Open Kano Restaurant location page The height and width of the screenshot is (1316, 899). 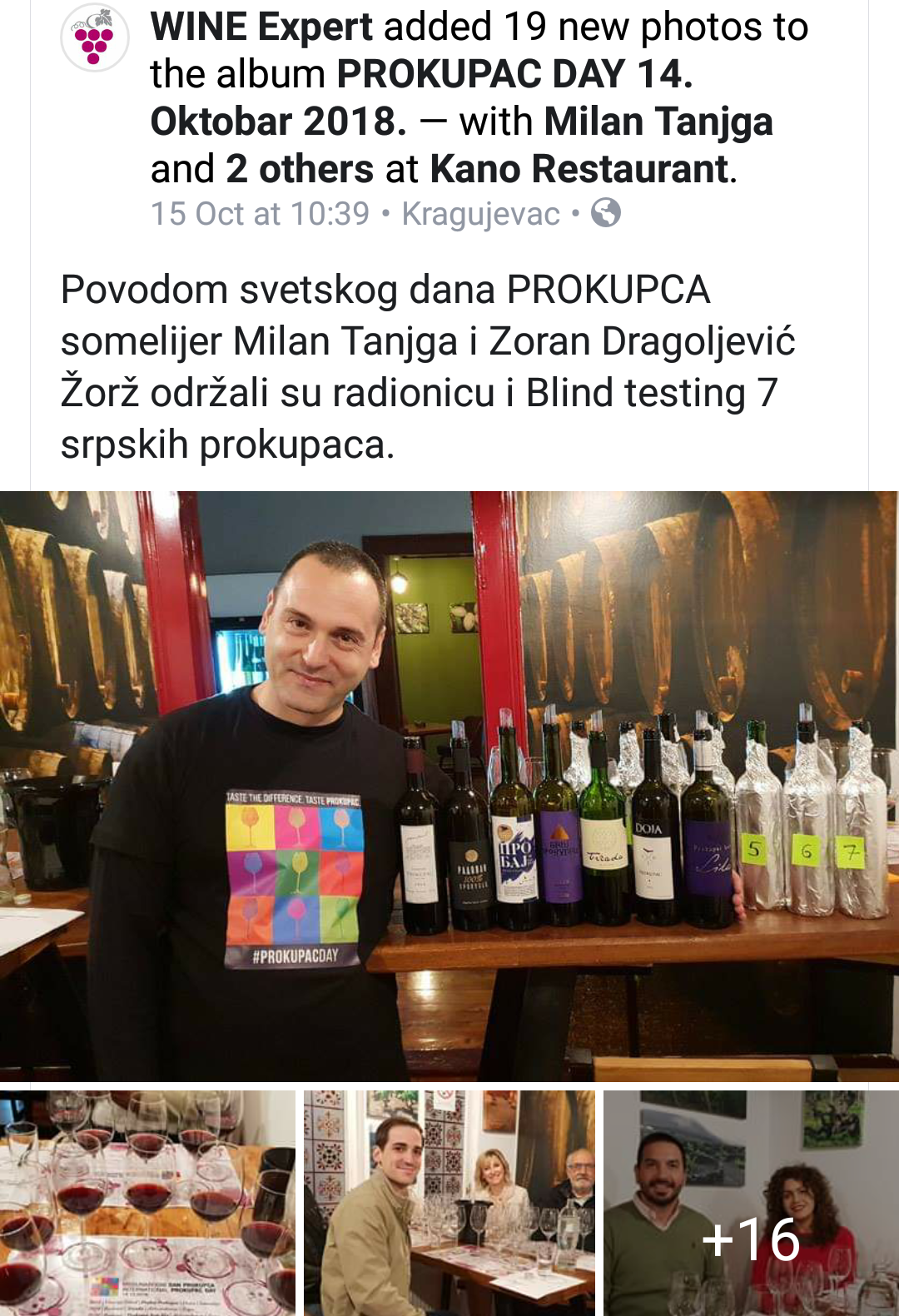pyautogui.click(x=579, y=169)
